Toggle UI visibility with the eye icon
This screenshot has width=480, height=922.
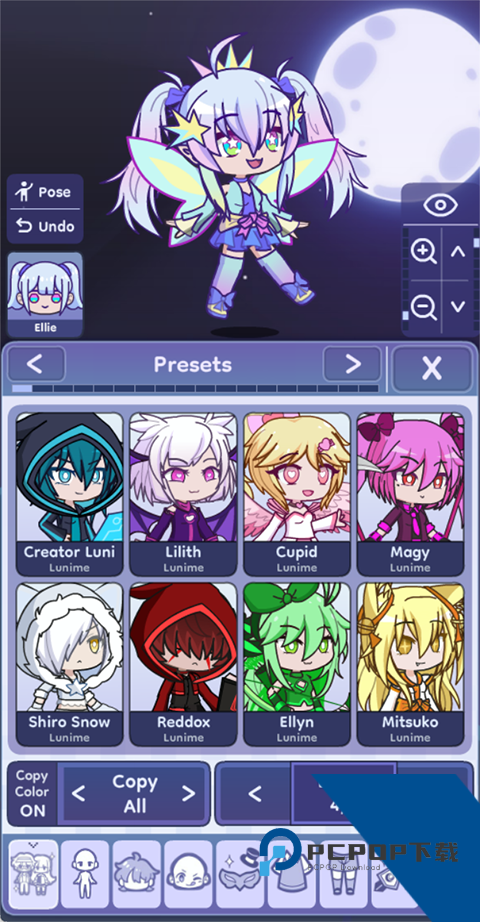(x=440, y=205)
